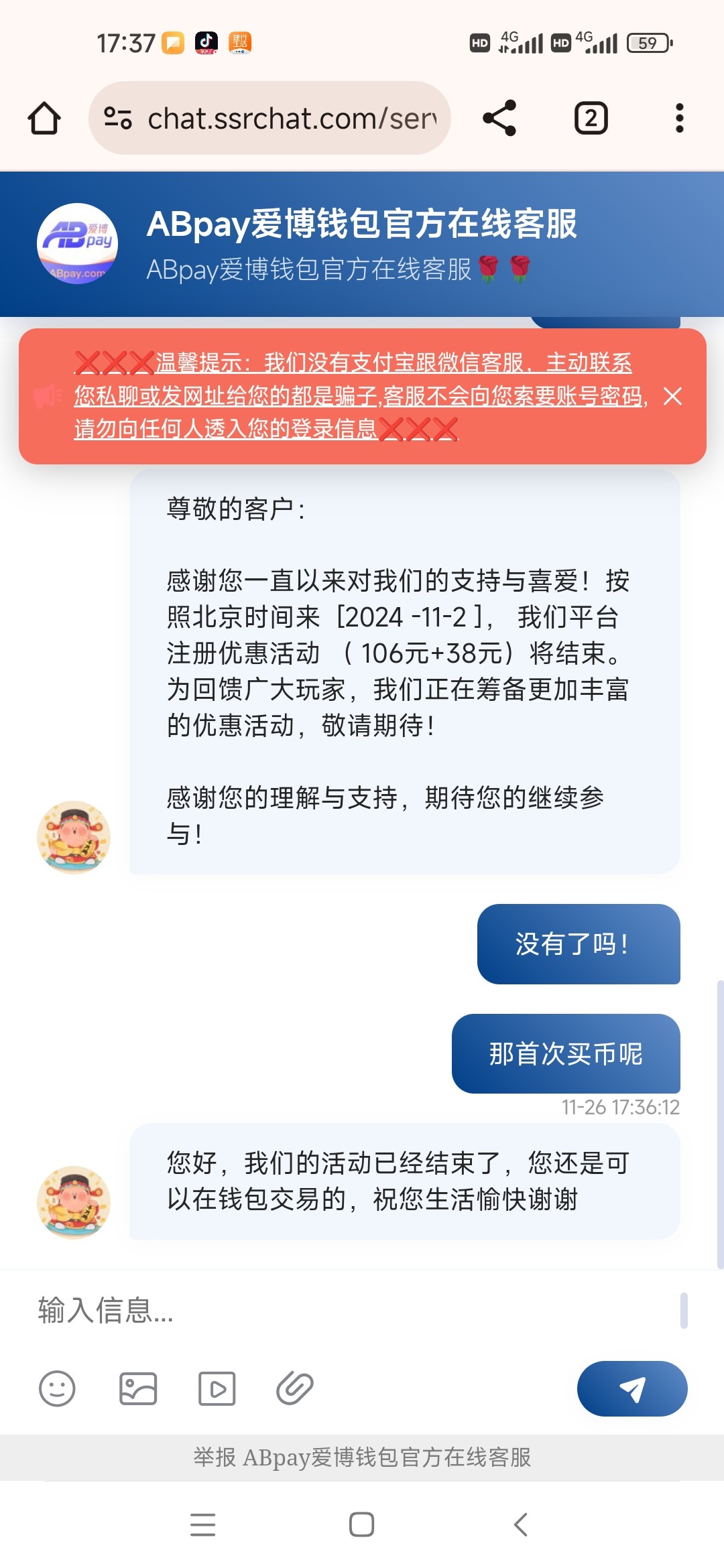Attach a file with the paperclip
Image resolution: width=724 pixels, height=1568 pixels.
click(x=295, y=1388)
